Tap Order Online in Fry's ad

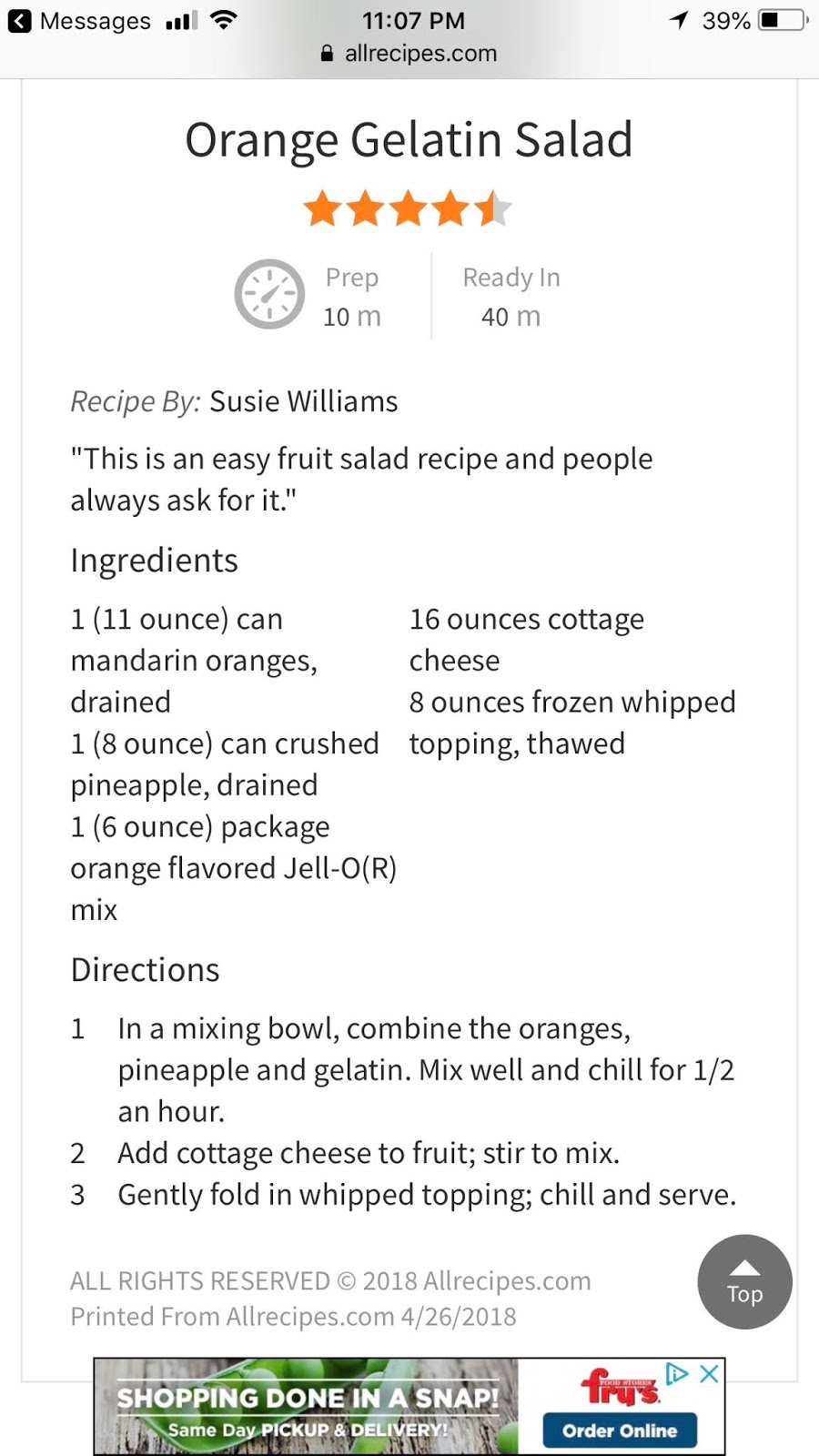(x=620, y=1430)
